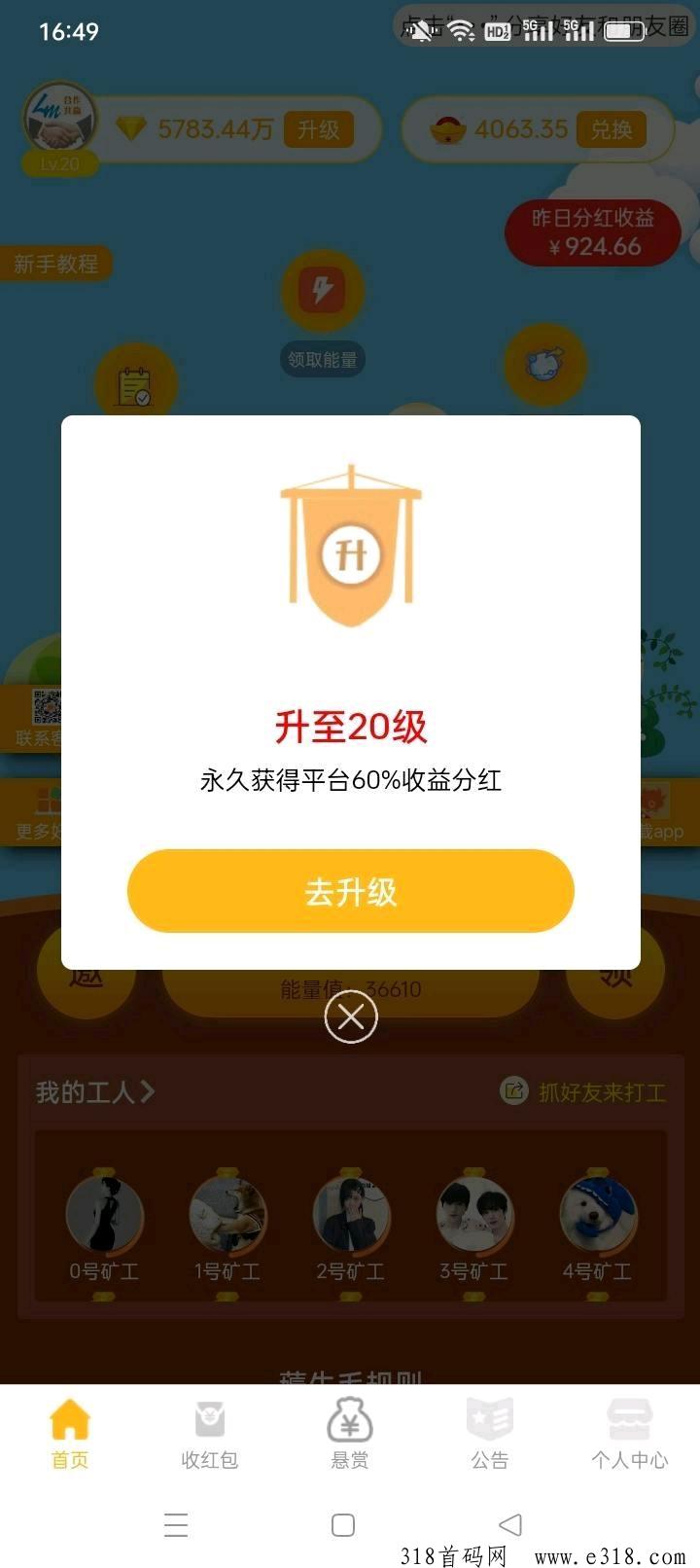This screenshot has width=700, height=1568.
Task: Tap 抓好友来打工 to invite friends
Action: pyautogui.click(x=584, y=1092)
